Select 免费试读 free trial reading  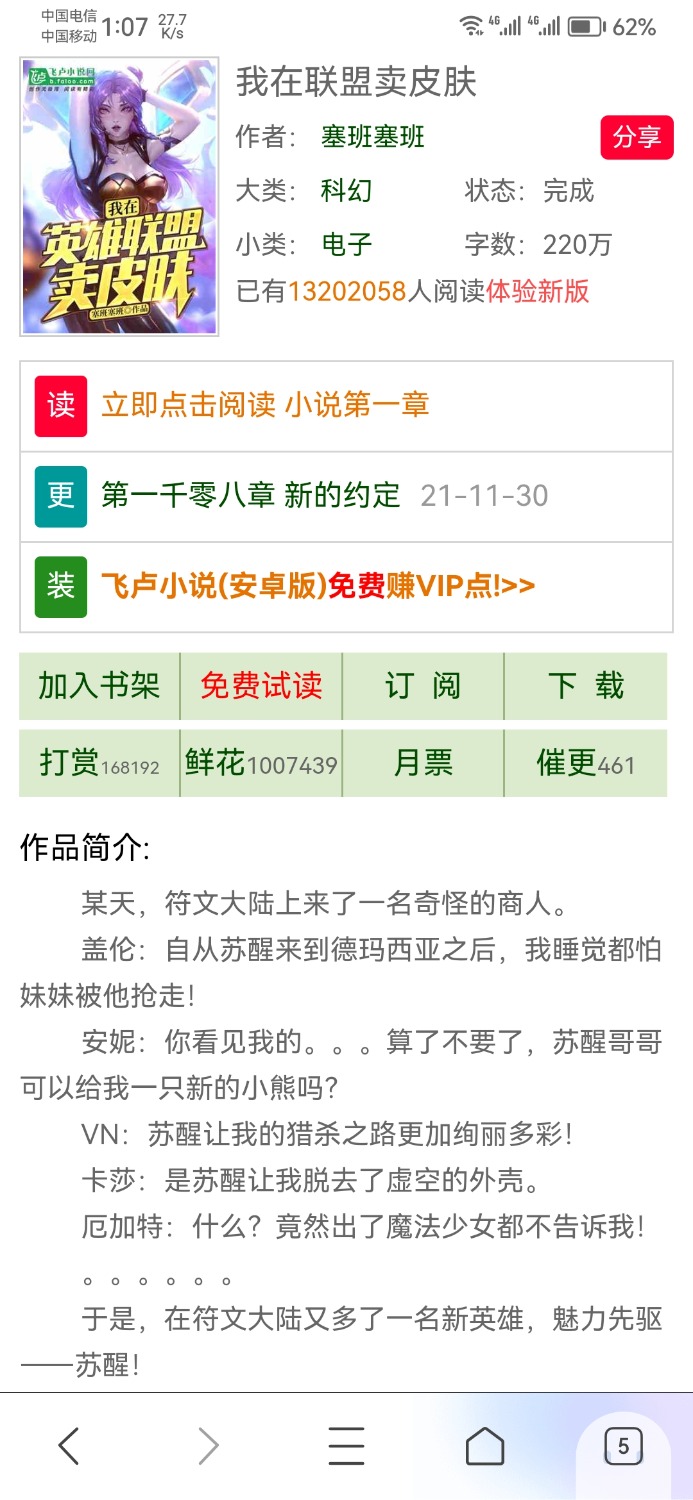point(261,686)
